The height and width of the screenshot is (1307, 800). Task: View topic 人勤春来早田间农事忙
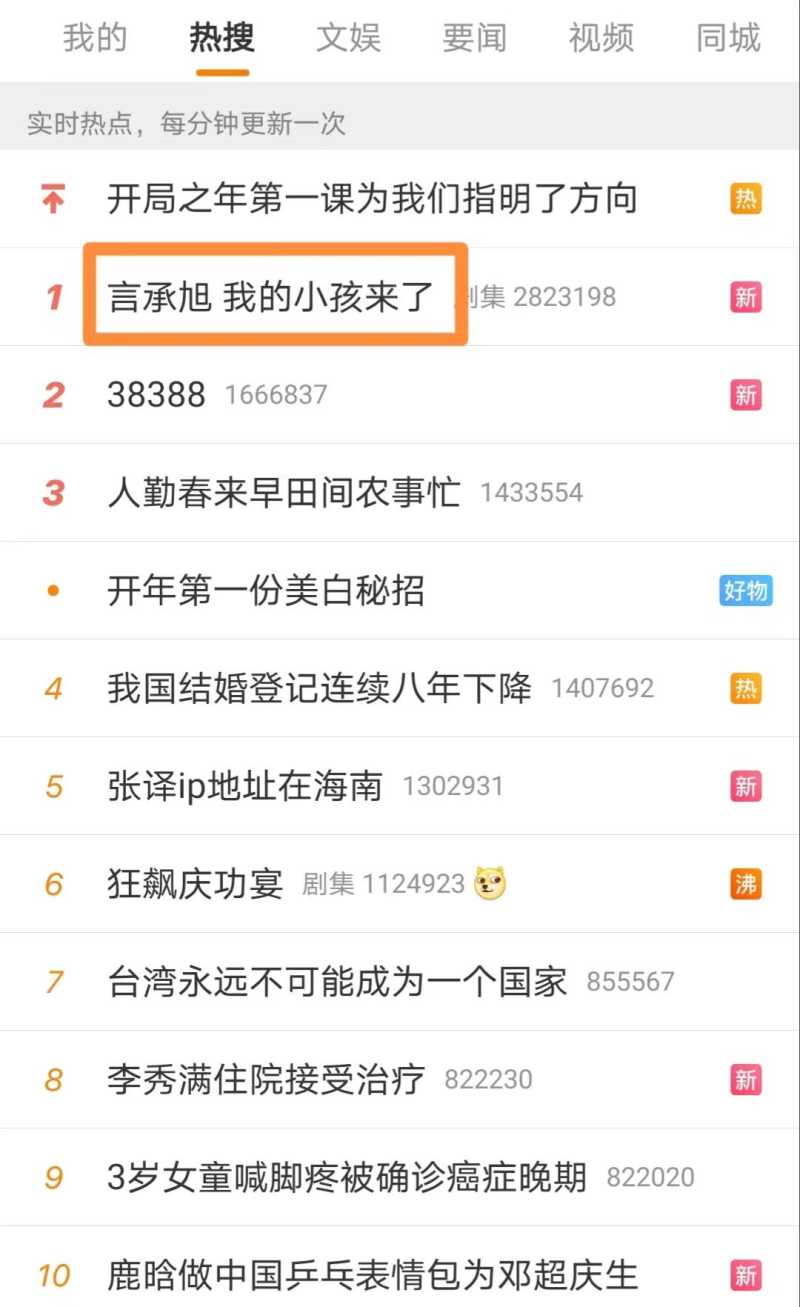284,492
